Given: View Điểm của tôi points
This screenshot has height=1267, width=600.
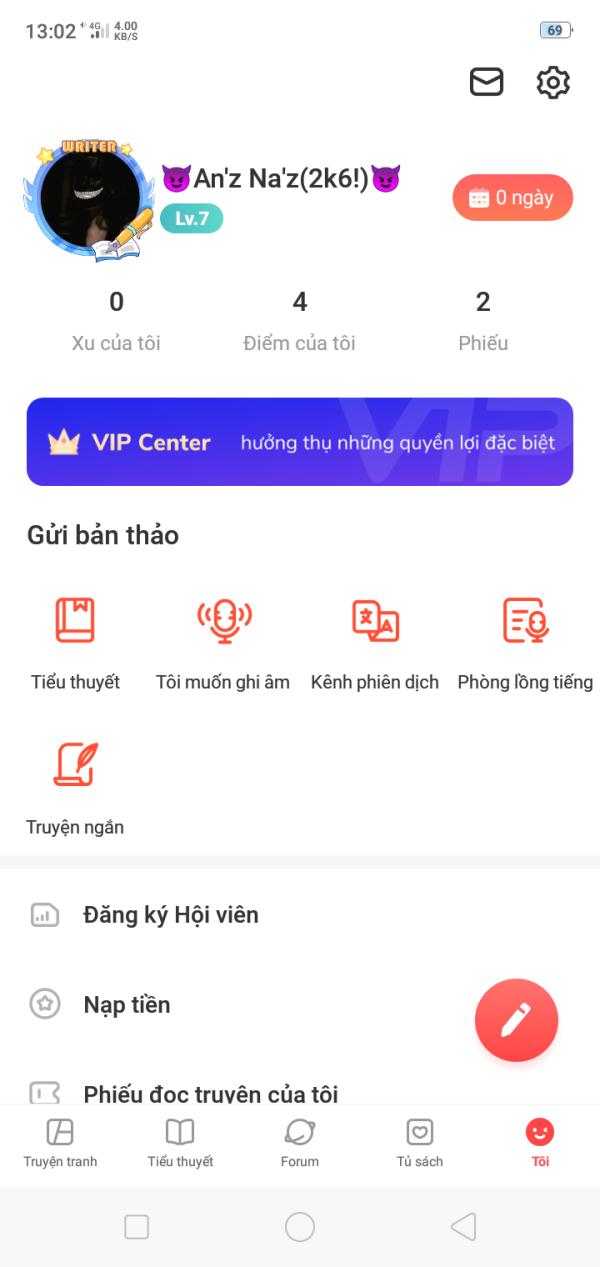Looking at the screenshot, I should [299, 321].
